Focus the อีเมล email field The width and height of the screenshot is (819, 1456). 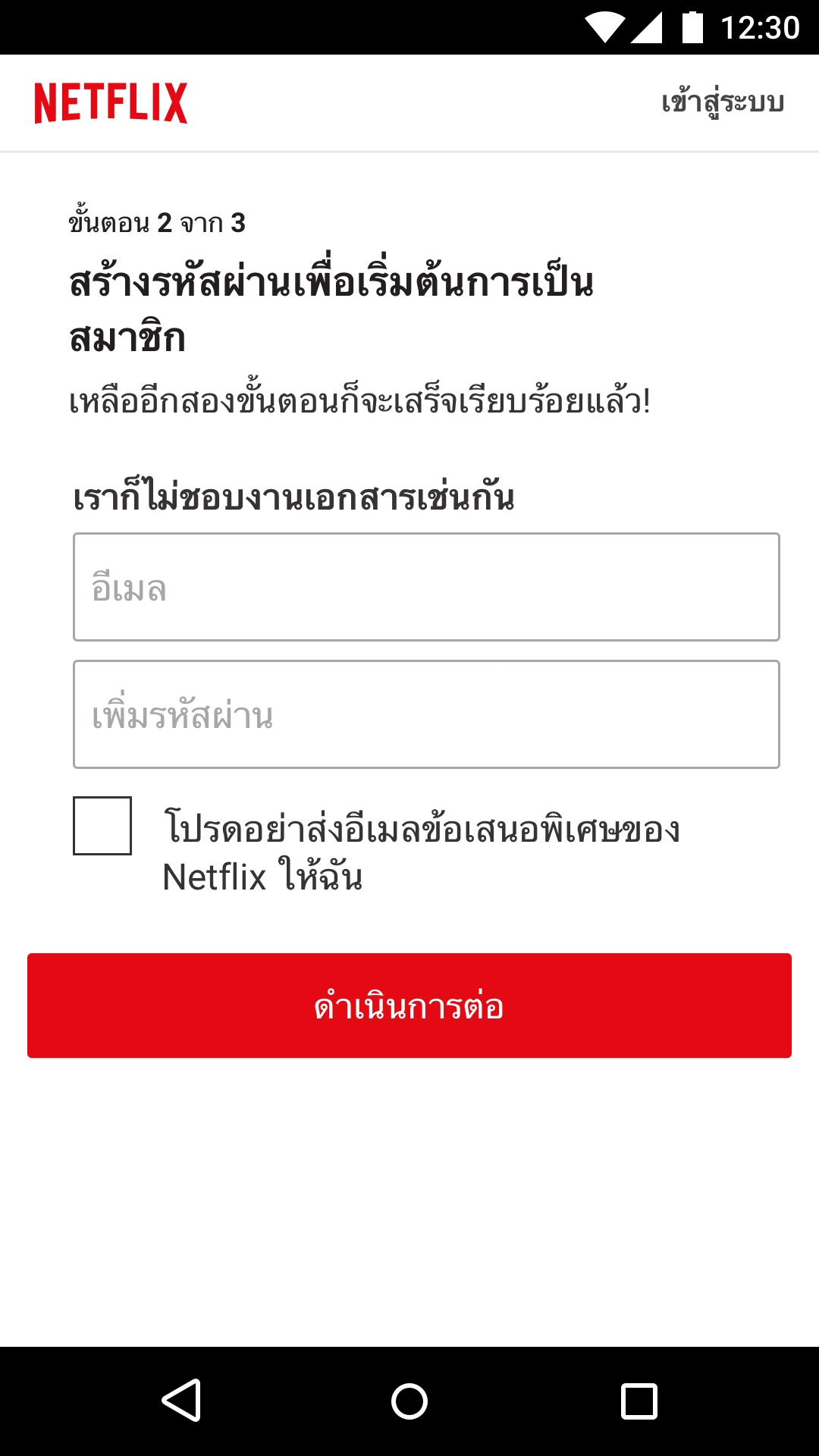pyautogui.click(x=426, y=587)
